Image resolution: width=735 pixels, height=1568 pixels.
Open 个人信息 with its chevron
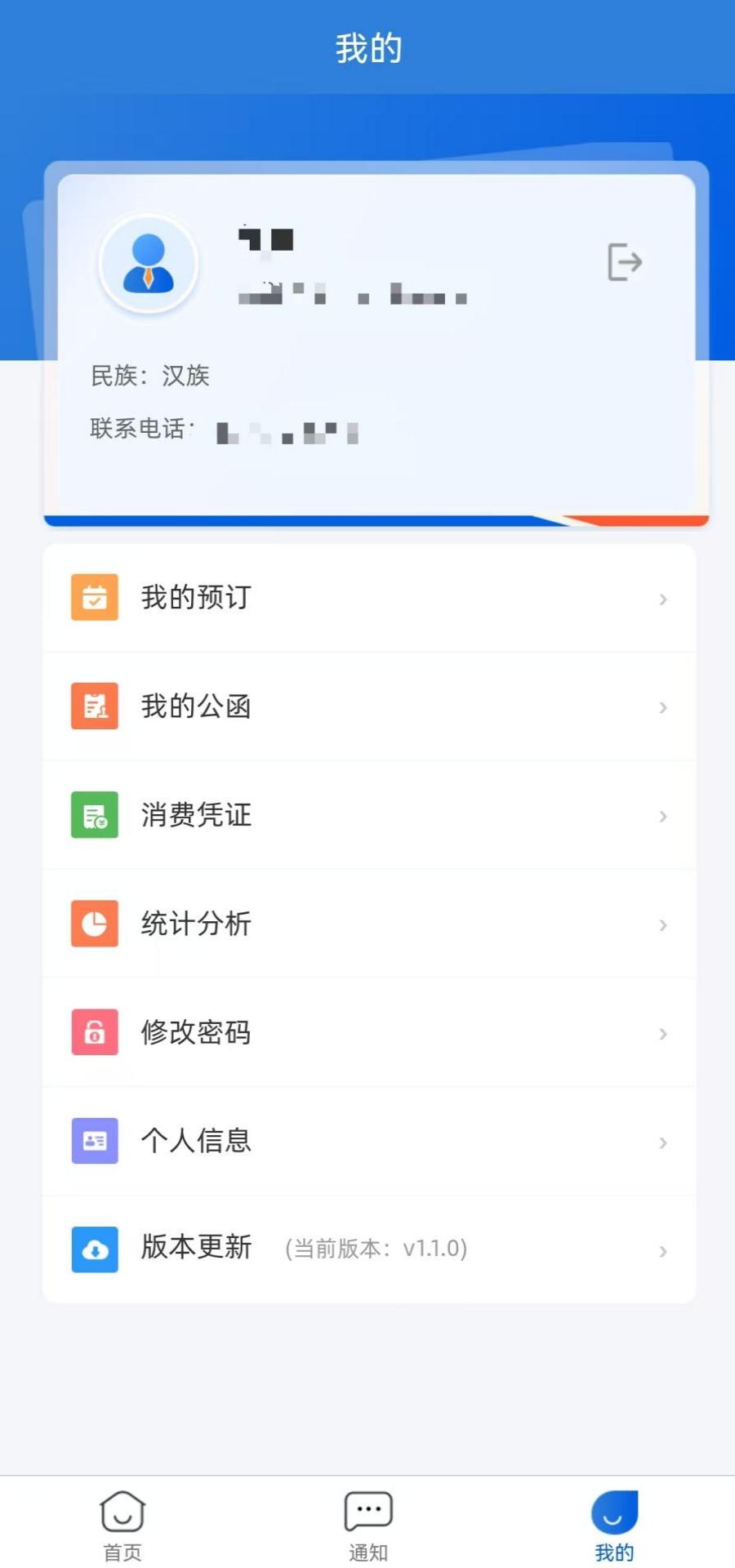[x=663, y=1143]
